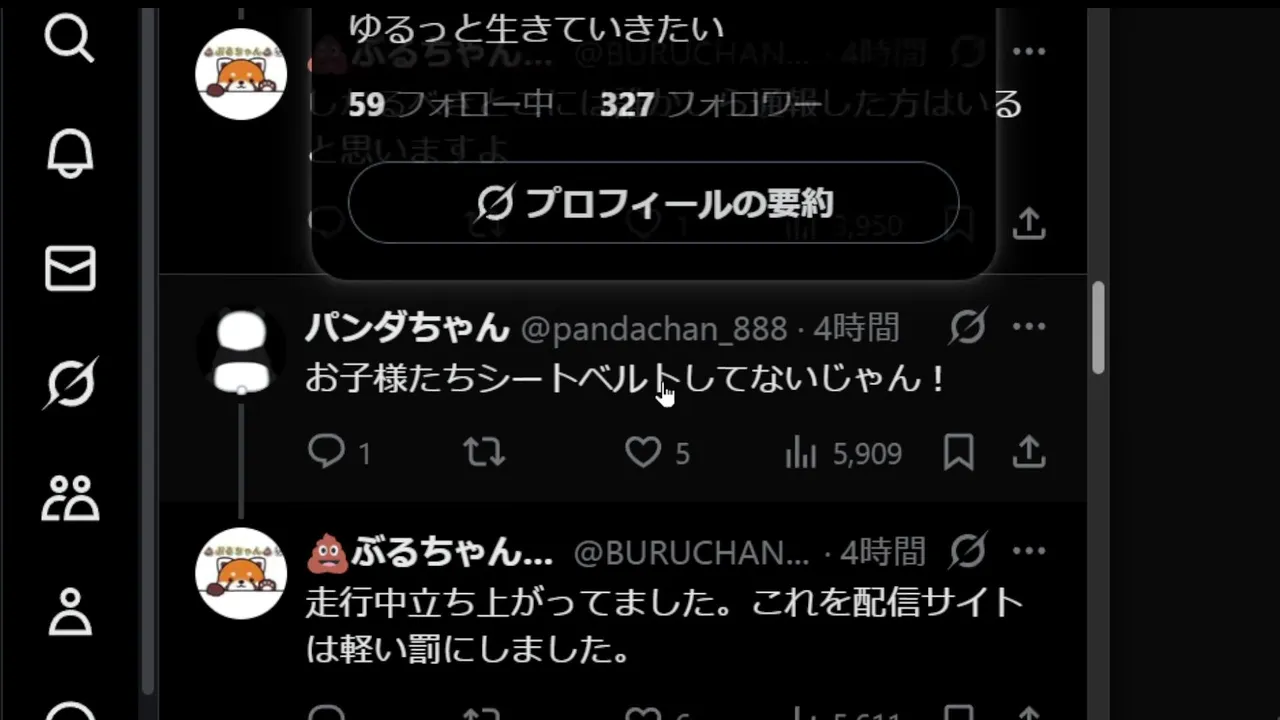This screenshot has width=1280, height=720.
Task: Ask Grok about パンダちゃん's post
Action: click(x=967, y=327)
